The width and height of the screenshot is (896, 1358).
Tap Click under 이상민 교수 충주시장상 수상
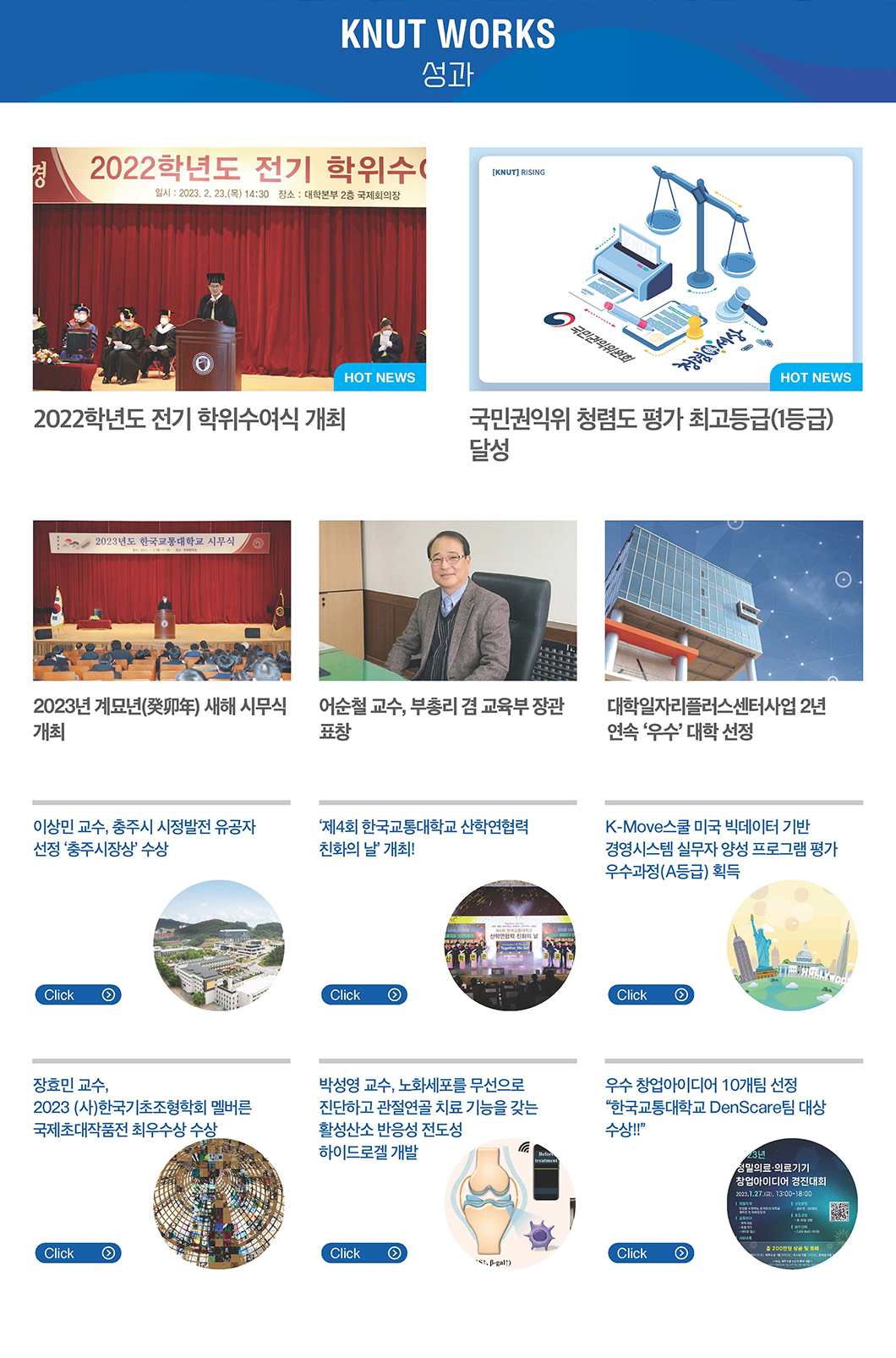[78, 995]
